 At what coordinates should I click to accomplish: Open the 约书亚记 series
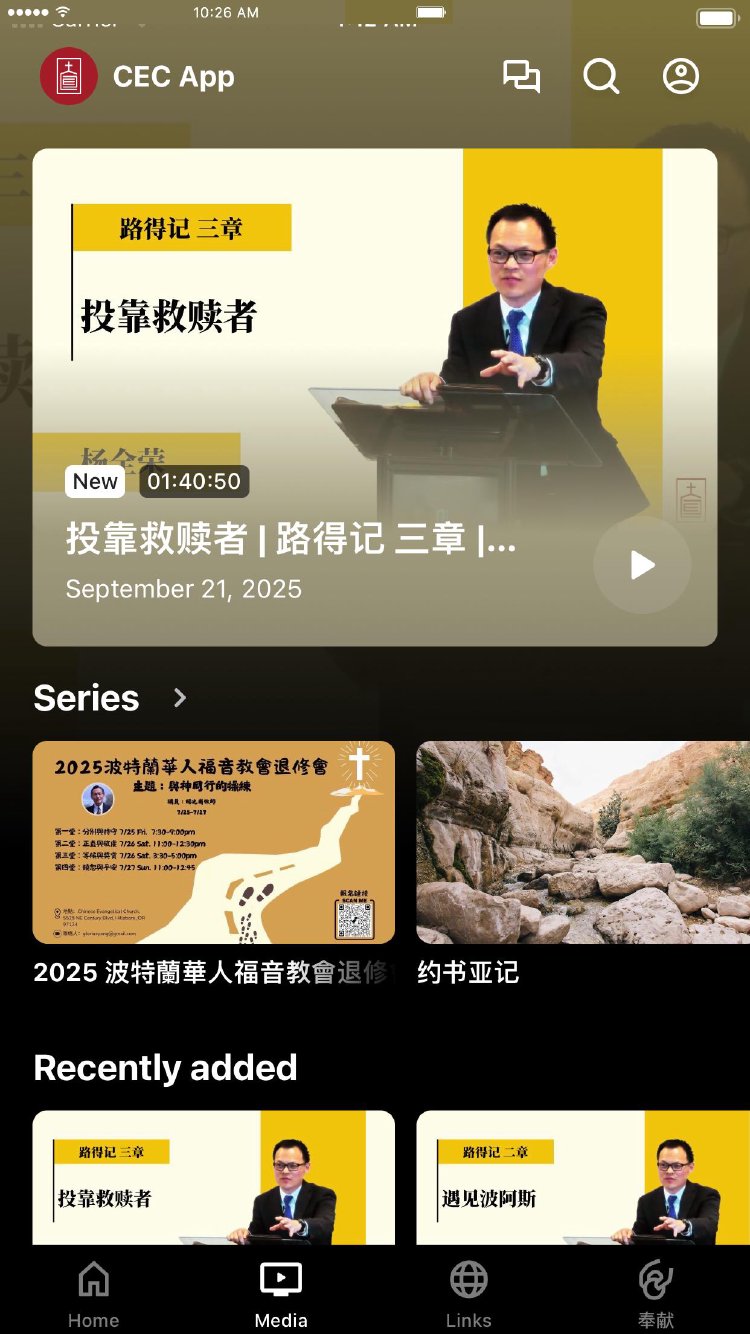point(583,843)
